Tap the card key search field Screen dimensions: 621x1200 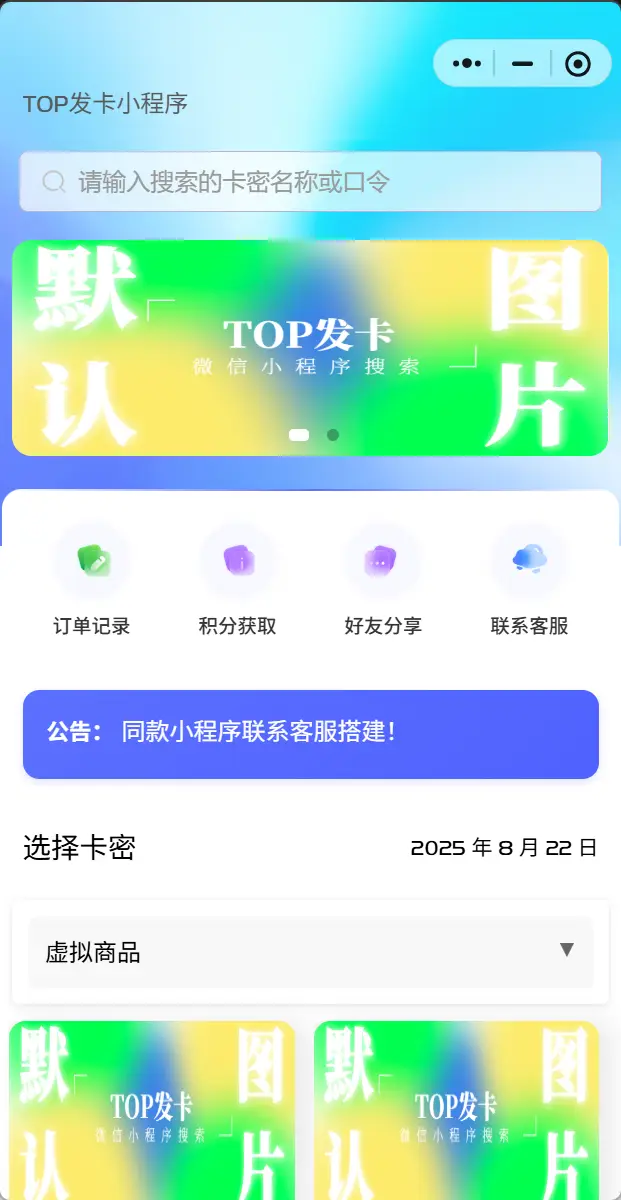tap(310, 182)
